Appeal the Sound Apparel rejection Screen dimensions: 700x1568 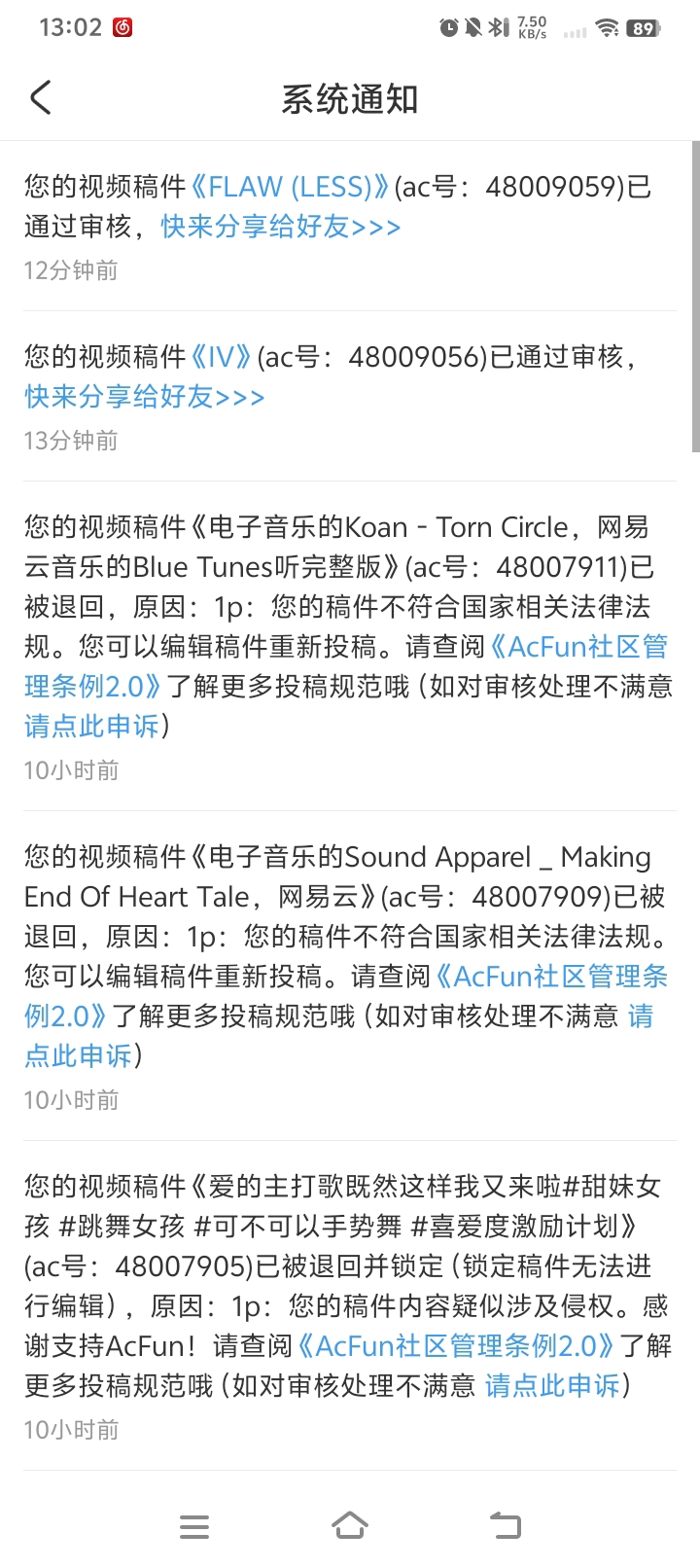pos(78,1055)
